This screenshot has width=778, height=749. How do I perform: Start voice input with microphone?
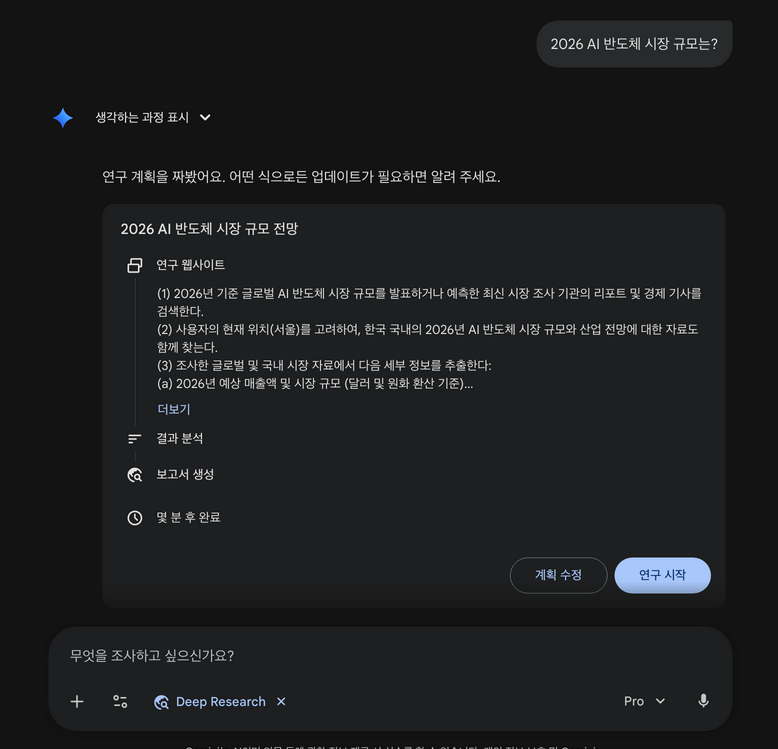pyautogui.click(x=703, y=701)
